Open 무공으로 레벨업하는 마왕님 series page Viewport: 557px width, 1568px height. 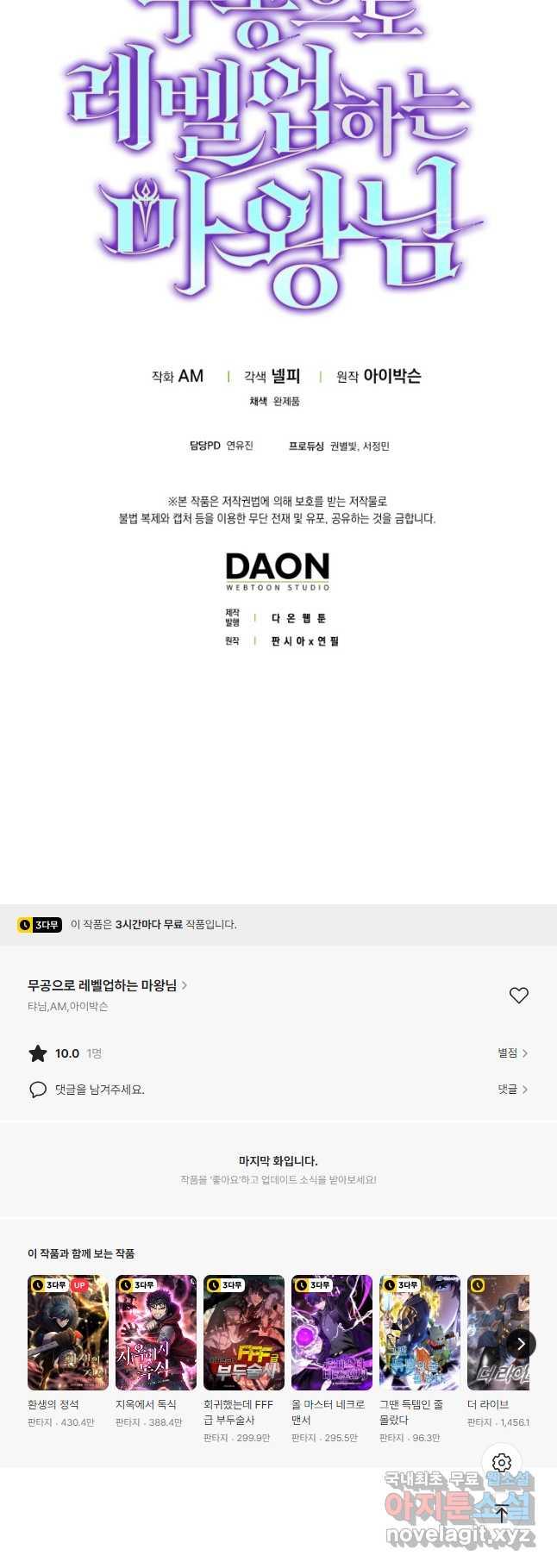pyautogui.click(x=107, y=985)
